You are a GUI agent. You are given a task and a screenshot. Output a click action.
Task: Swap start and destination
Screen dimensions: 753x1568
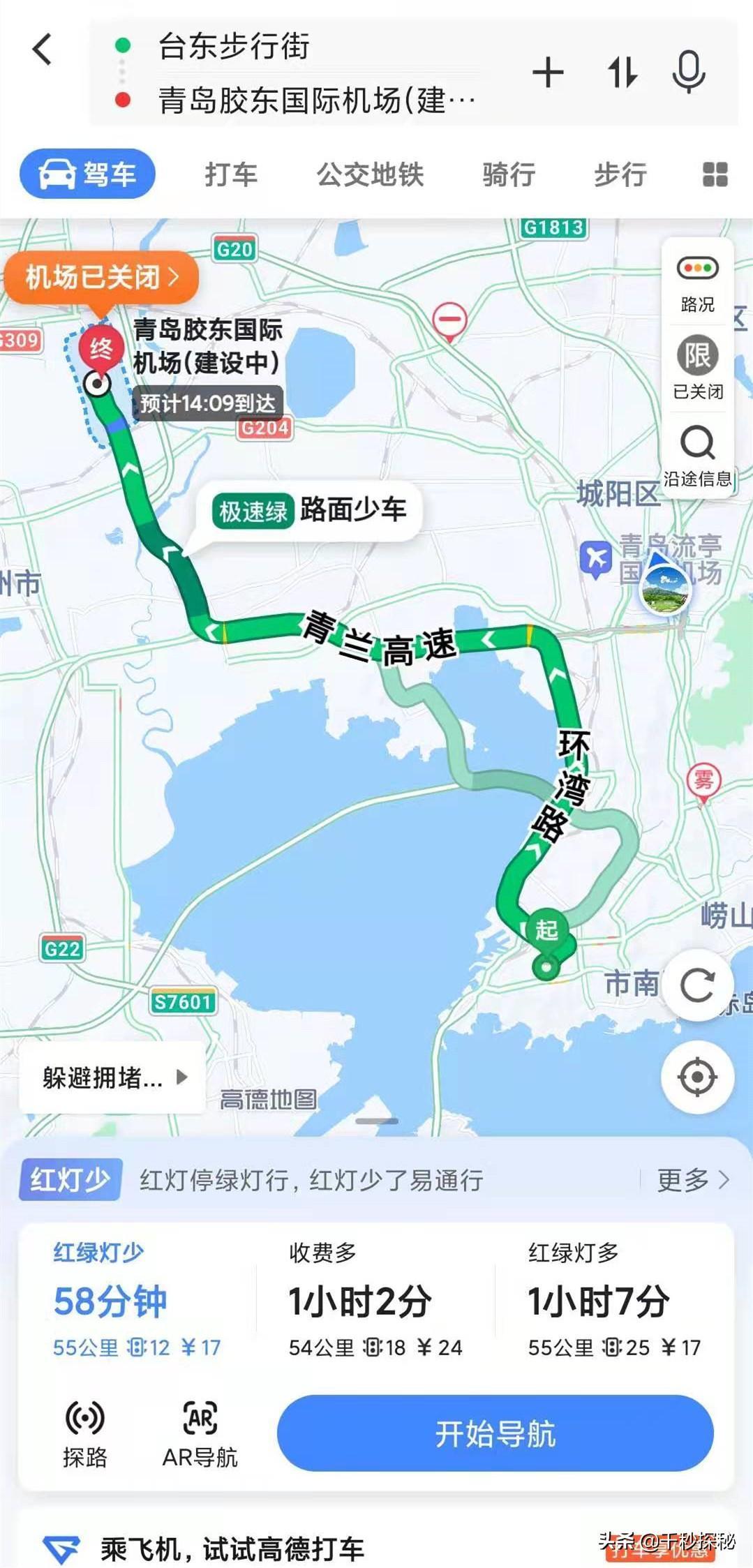622,73
